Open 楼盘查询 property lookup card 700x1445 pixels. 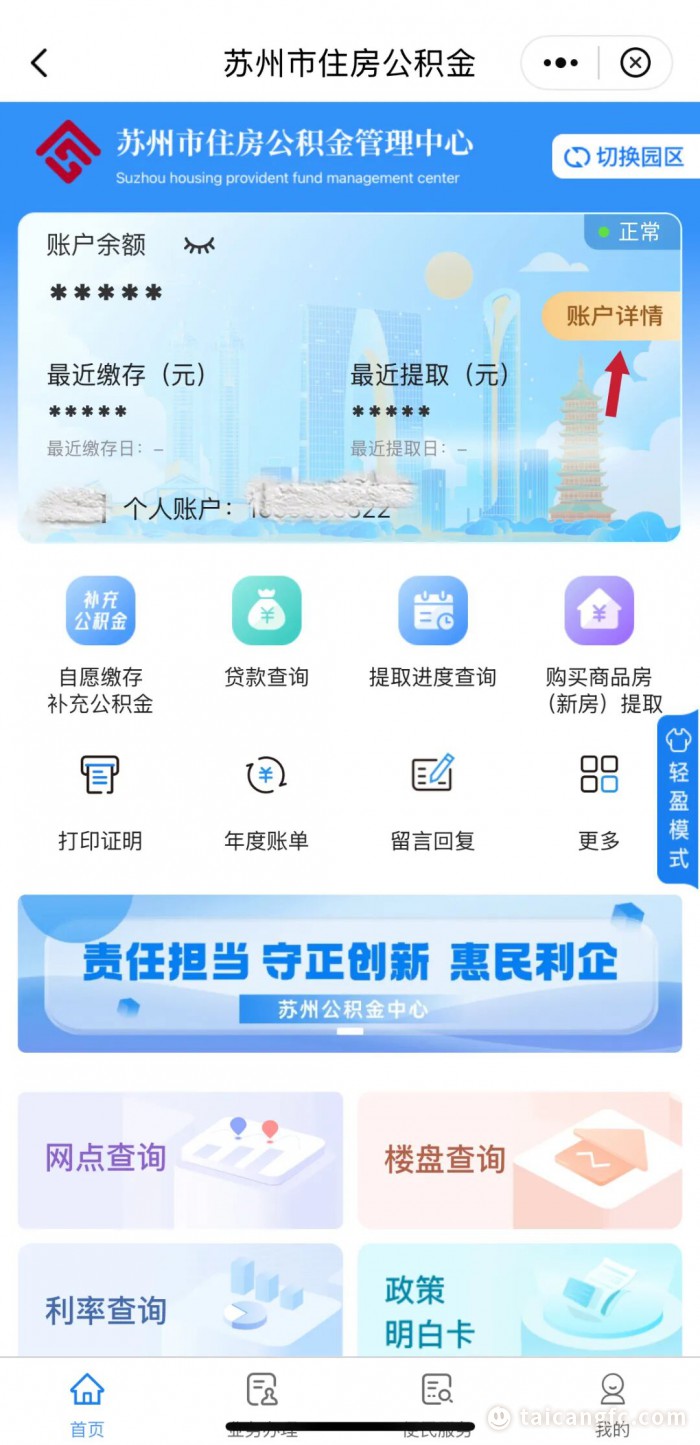[x=519, y=1159]
